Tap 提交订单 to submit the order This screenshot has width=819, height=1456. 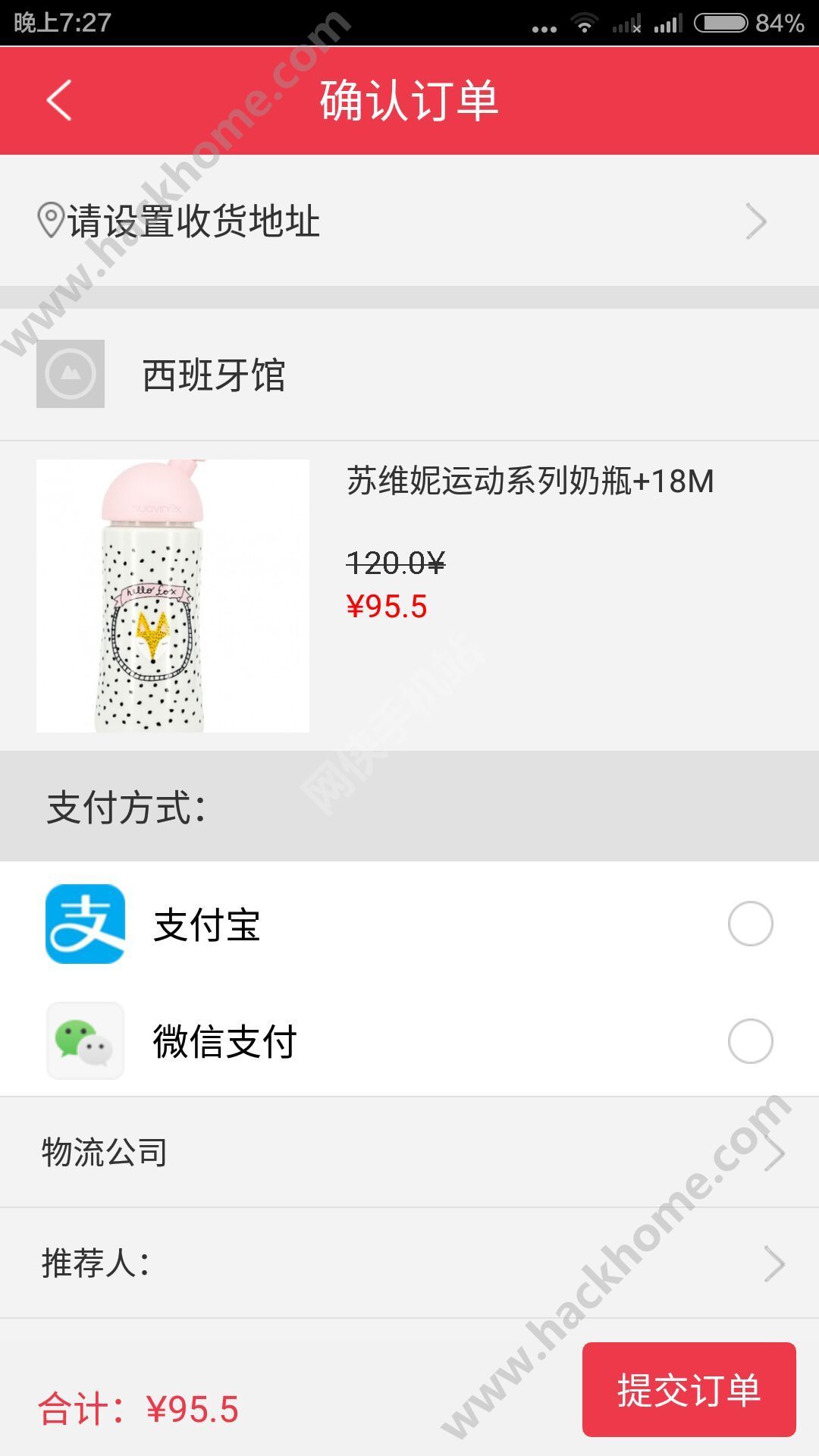point(689,1389)
